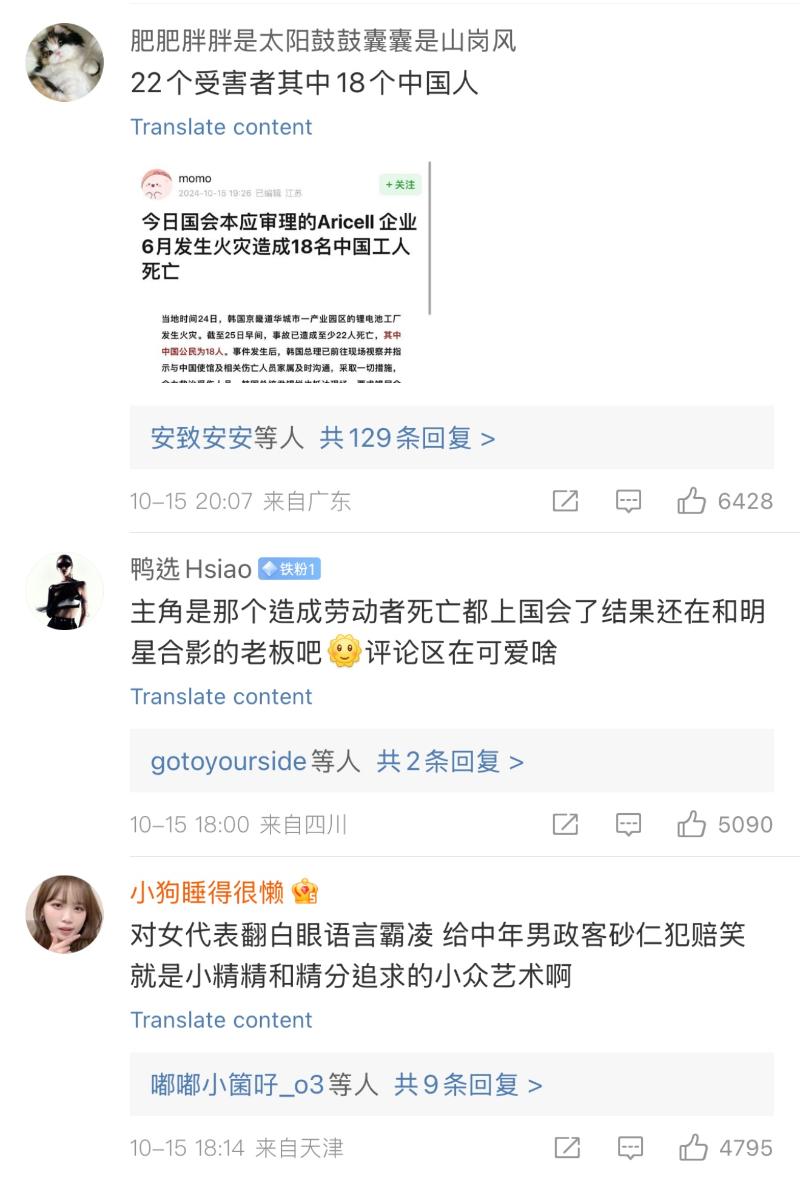Open 鸭选Hsiao's profile avatar

coord(64,590)
